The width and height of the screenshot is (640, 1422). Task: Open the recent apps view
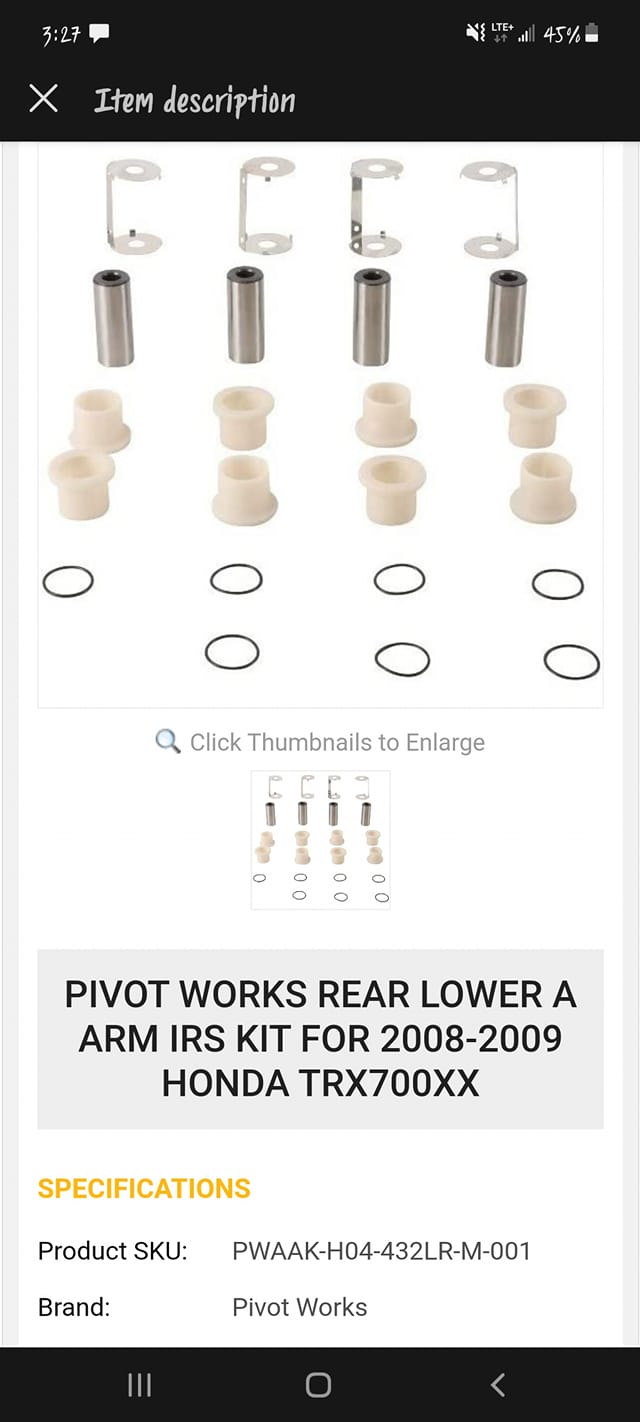coord(140,1384)
